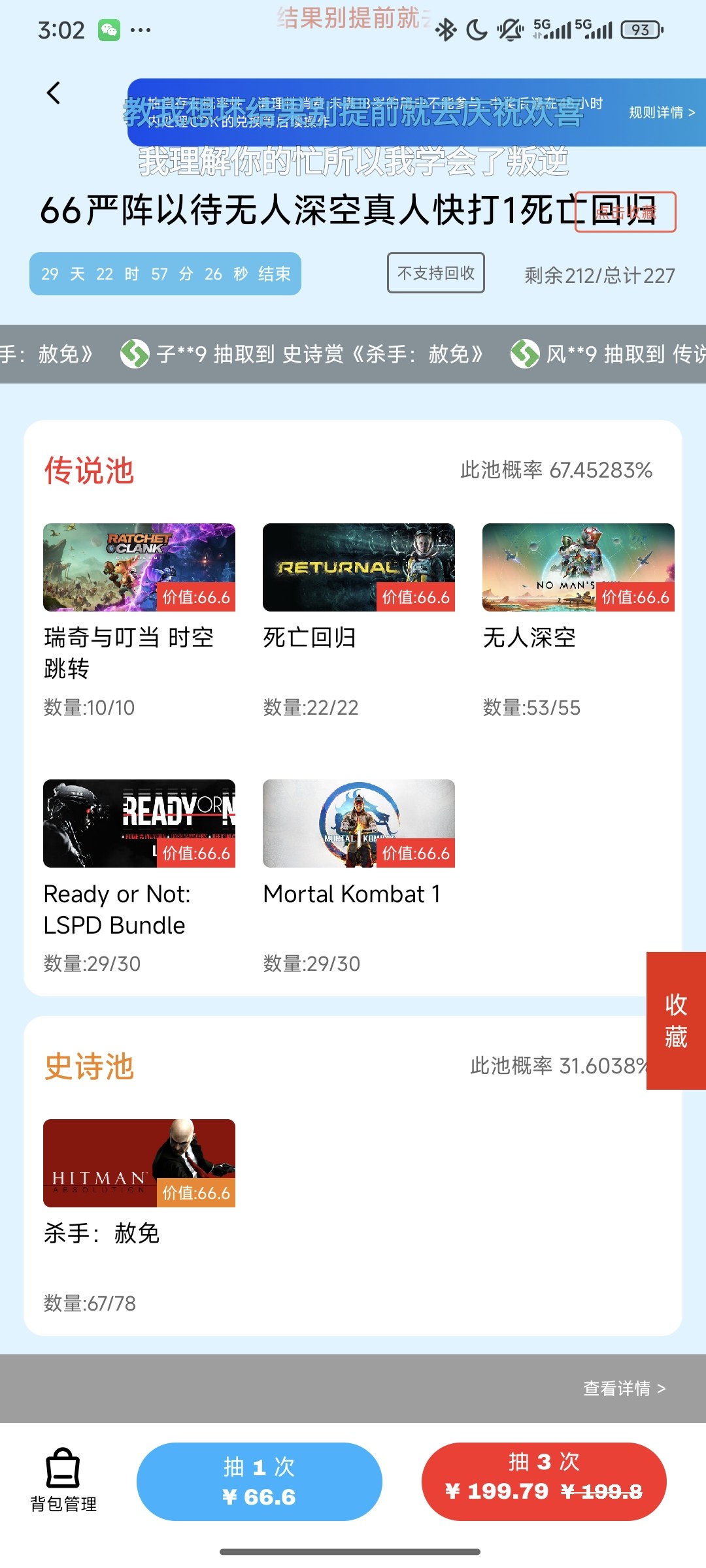The height and width of the screenshot is (1568, 706).
Task: Open 背包管理 backpack management
Action: coord(63,1480)
